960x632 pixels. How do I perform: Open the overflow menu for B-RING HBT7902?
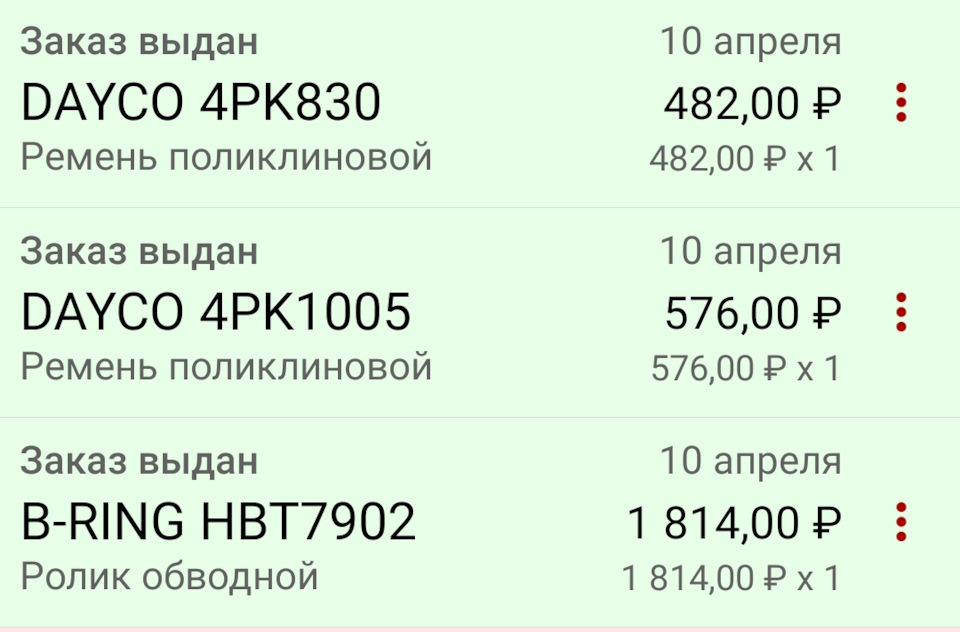[900, 522]
